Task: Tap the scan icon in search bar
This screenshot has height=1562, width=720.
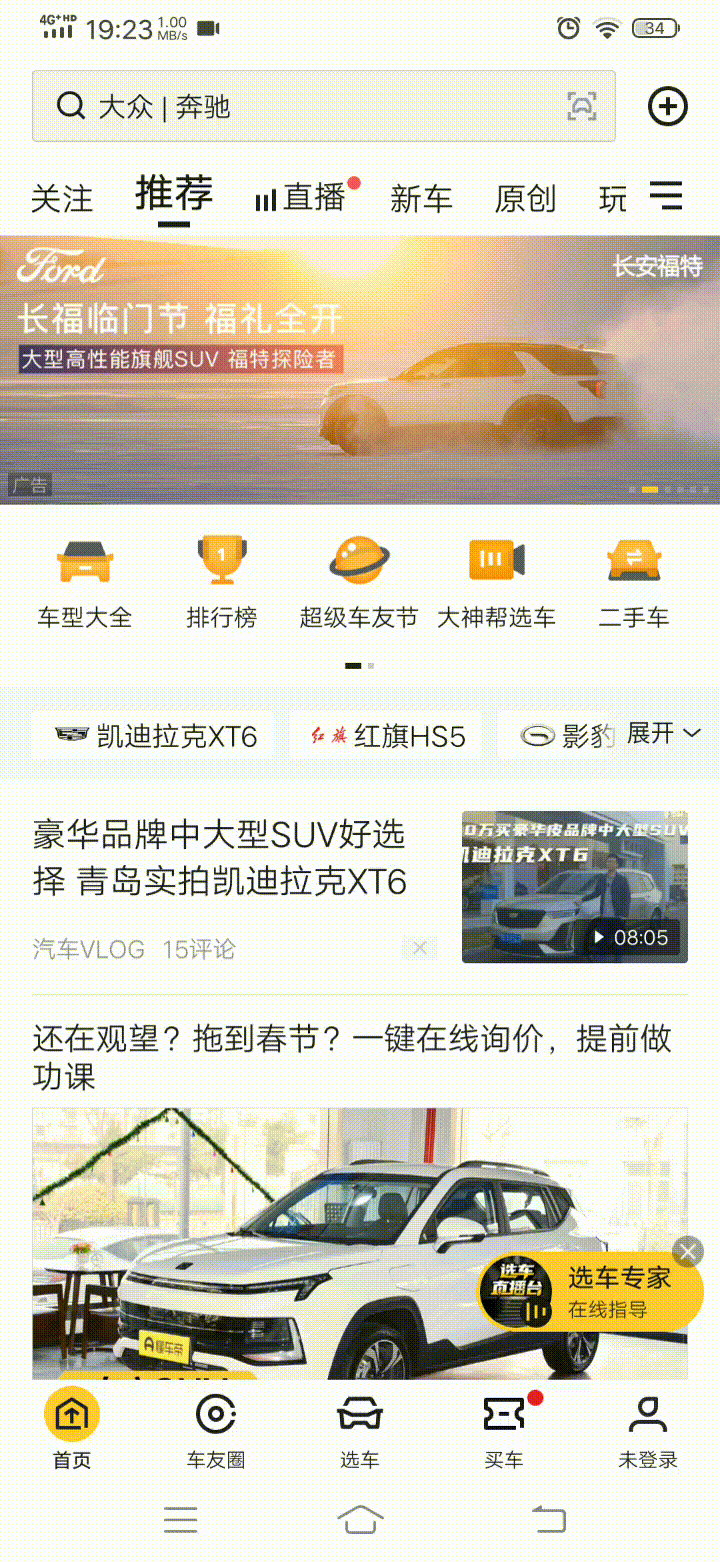Action: [581, 106]
